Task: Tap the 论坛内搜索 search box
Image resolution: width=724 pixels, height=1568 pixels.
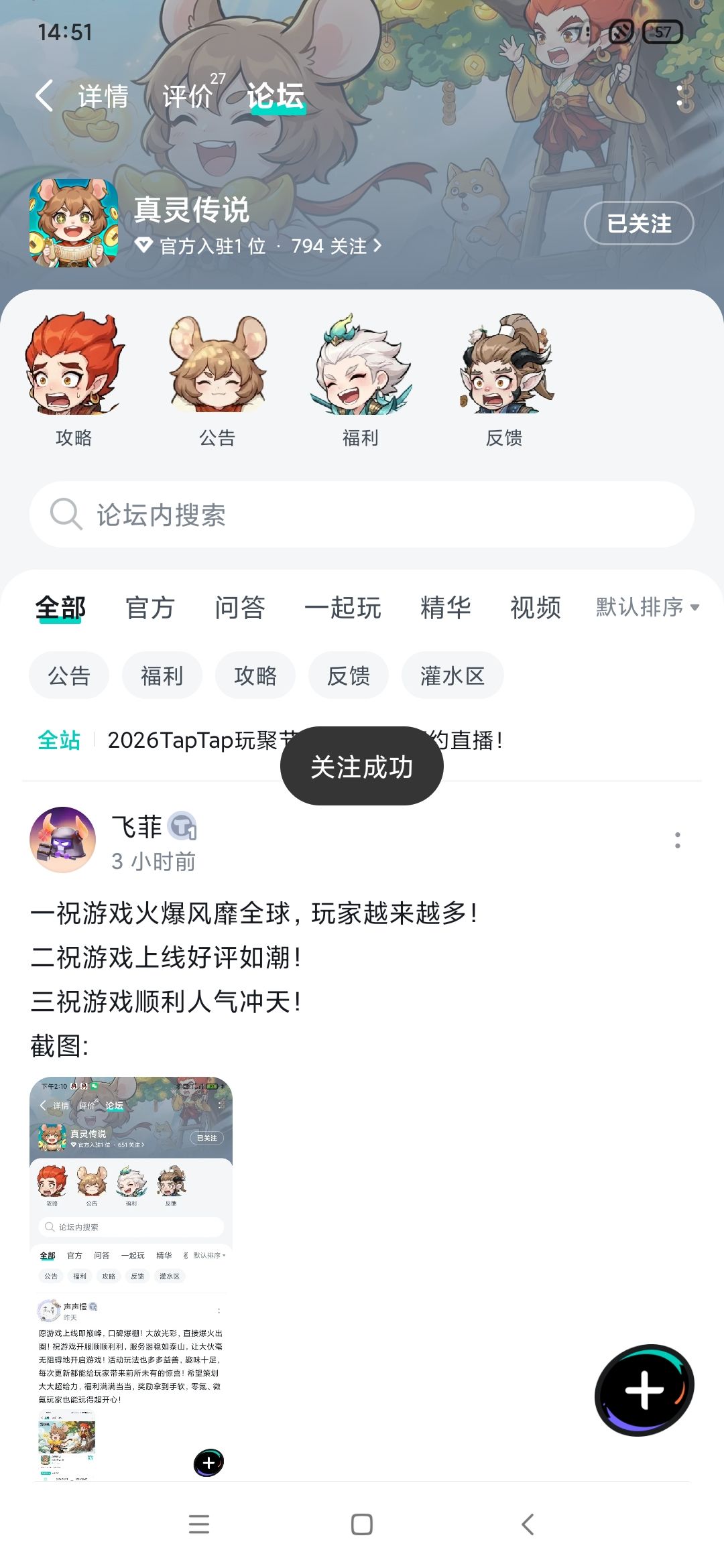Action: coord(362,515)
